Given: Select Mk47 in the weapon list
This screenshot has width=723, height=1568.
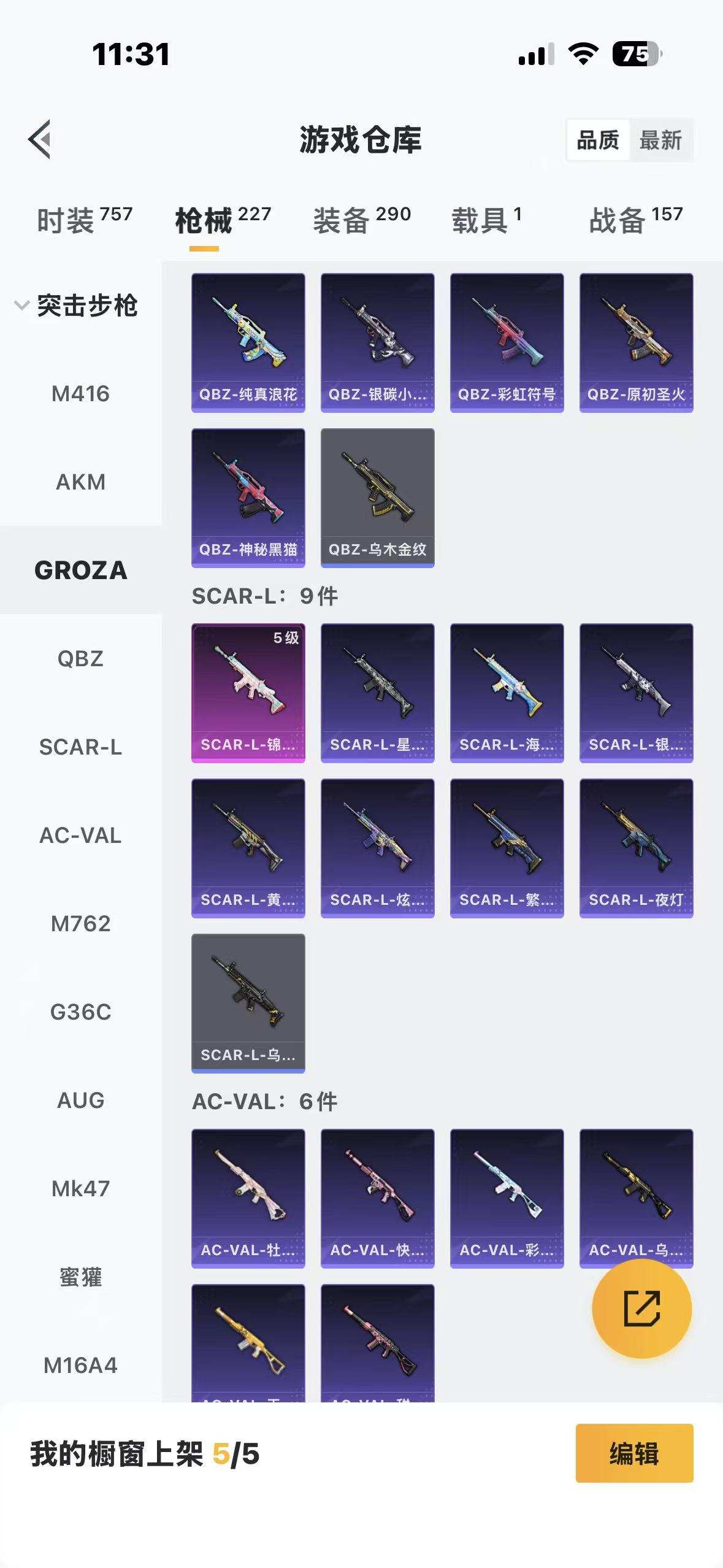Looking at the screenshot, I should pyautogui.click(x=80, y=1189).
